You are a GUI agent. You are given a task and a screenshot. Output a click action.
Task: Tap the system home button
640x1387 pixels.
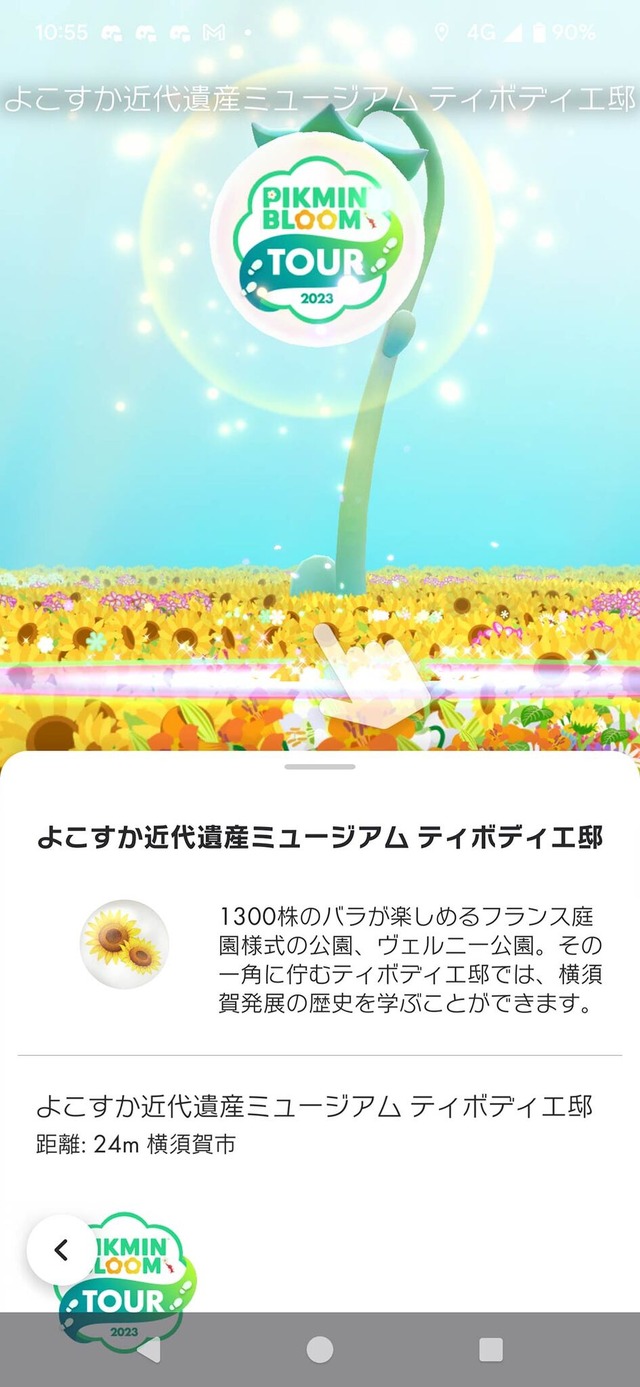(x=320, y=1350)
